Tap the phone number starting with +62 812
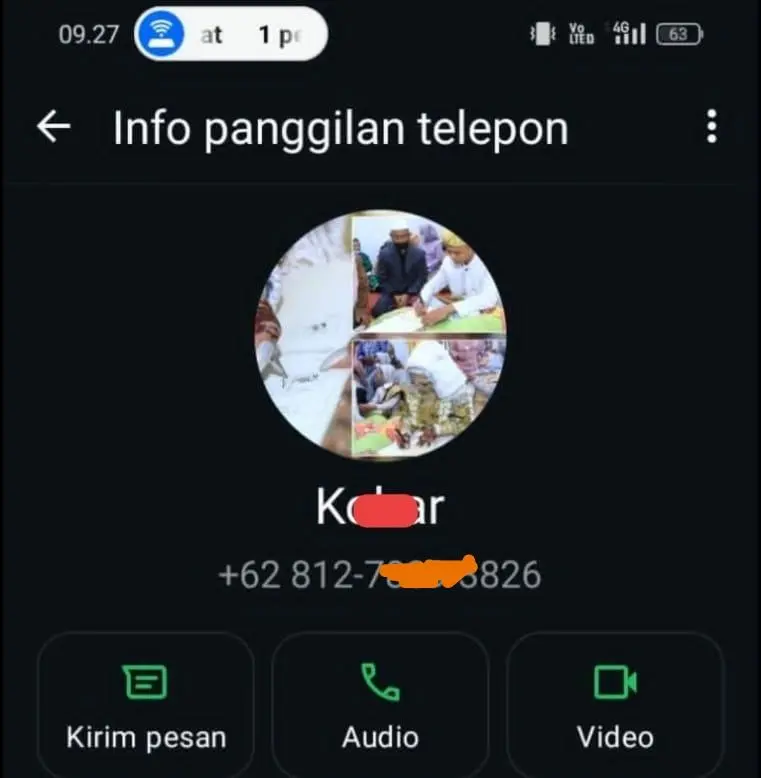 click(x=380, y=575)
